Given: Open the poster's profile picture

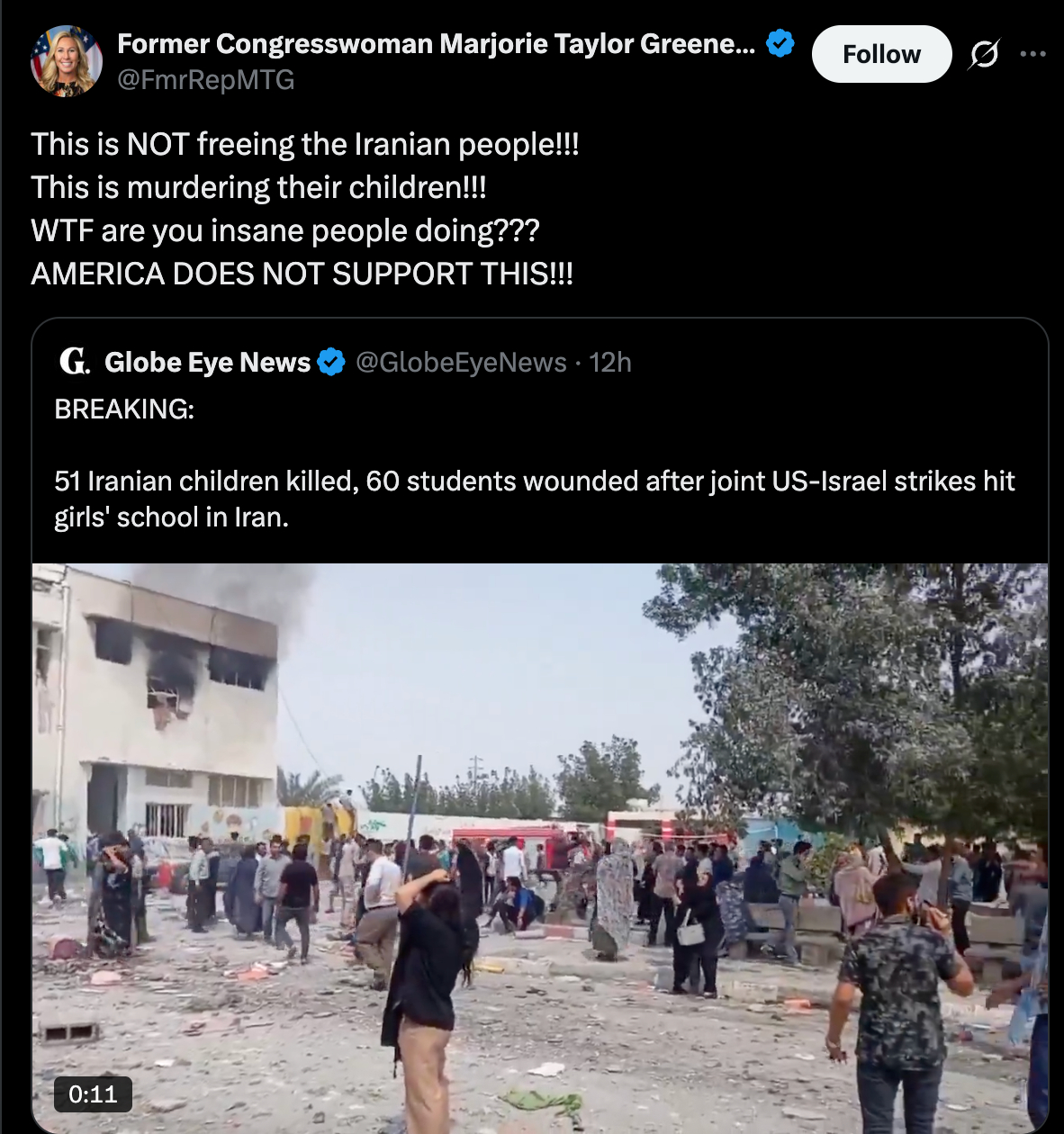Looking at the screenshot, I should [x=66, y=60].
